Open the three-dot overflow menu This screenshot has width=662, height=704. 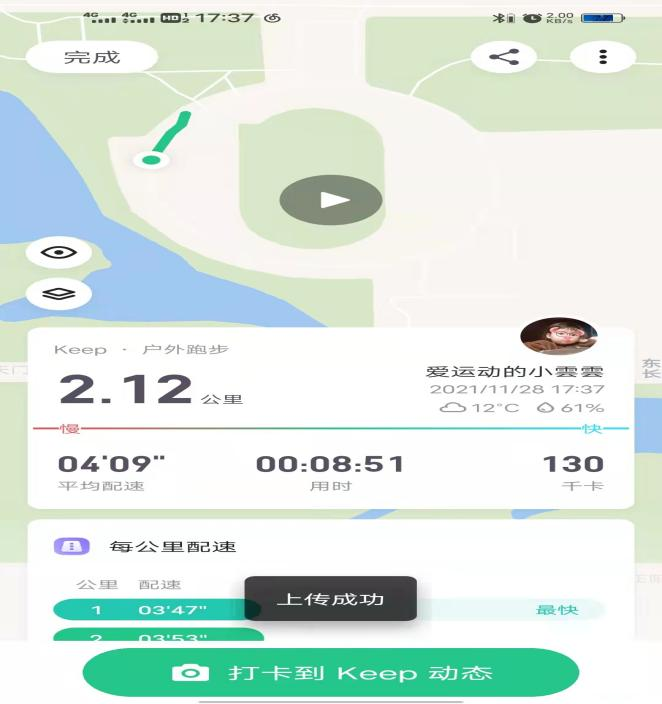tap(602, 57)
